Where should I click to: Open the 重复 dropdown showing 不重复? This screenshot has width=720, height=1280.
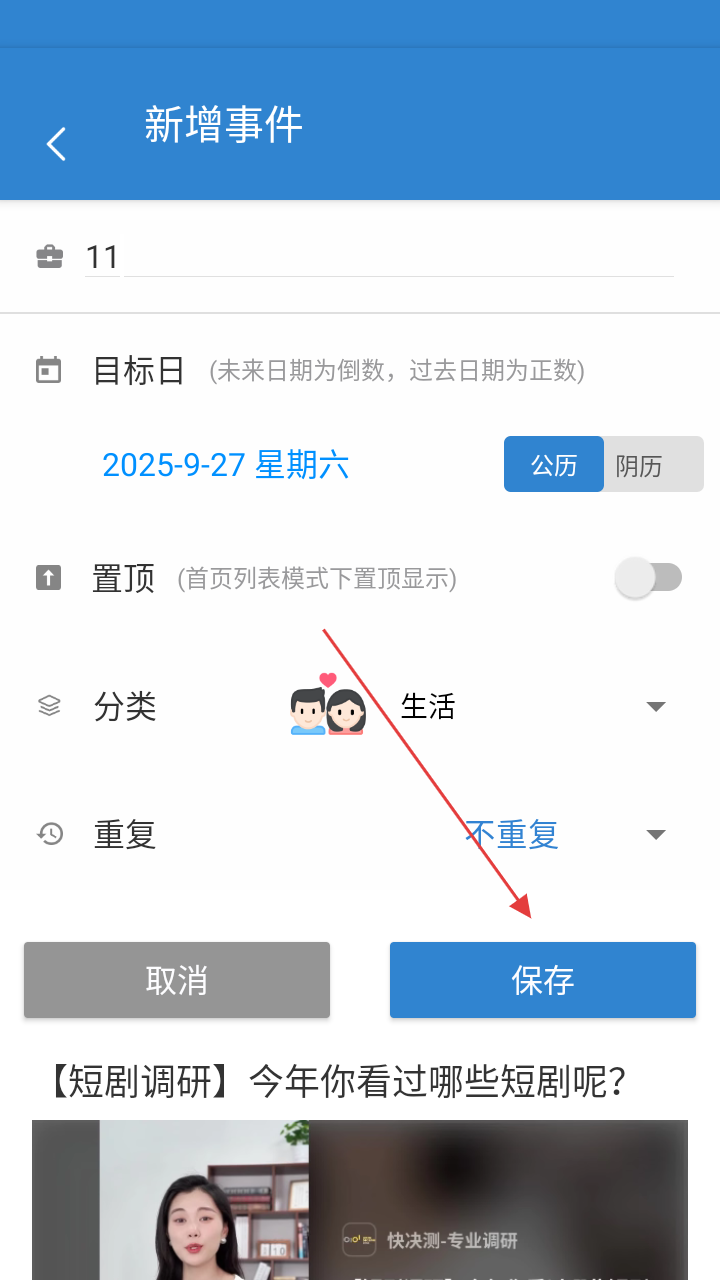(x=560, y=834)
